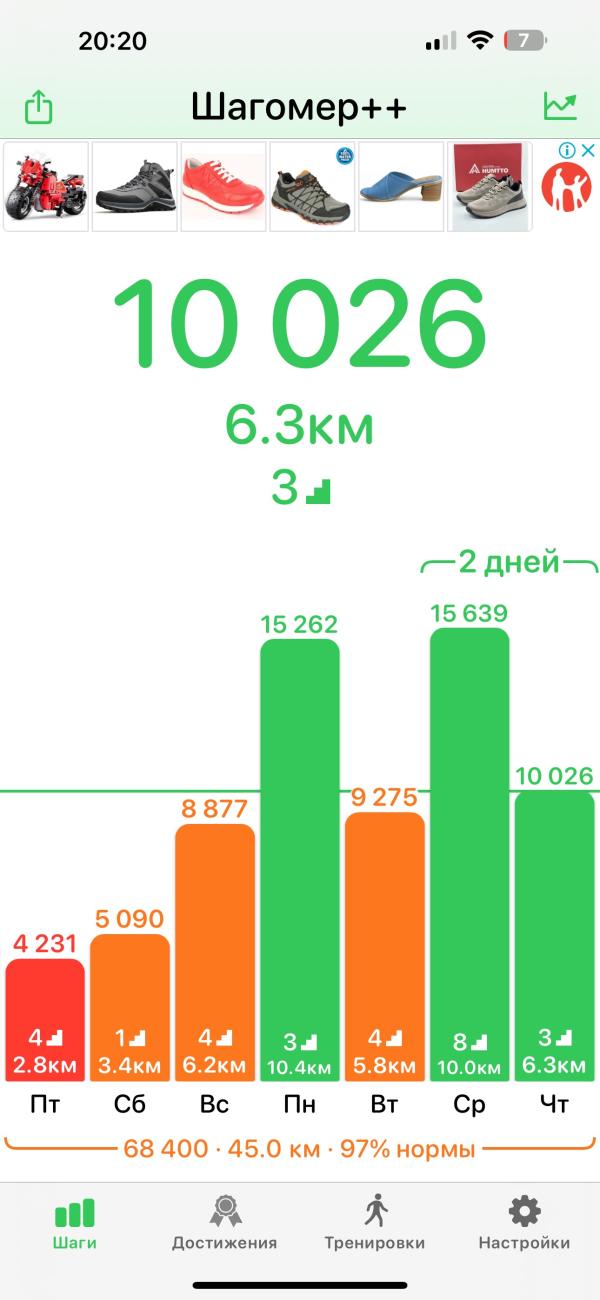Close the shoe ad banner

point(588,150)
